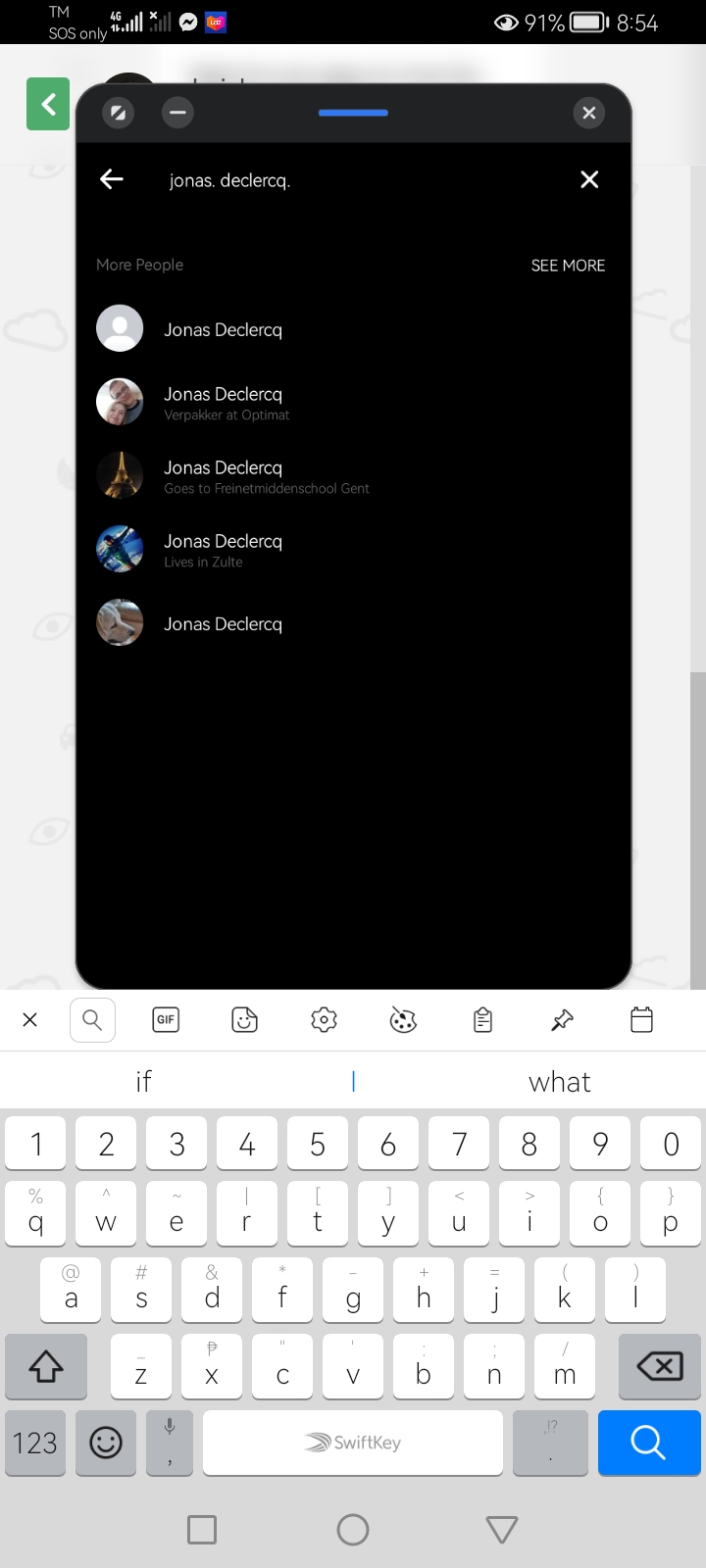This screenshot has height=1568, width=706.
Task: Open SwiftKey keyboard settings gear
Action: (x=324, y=1020)
